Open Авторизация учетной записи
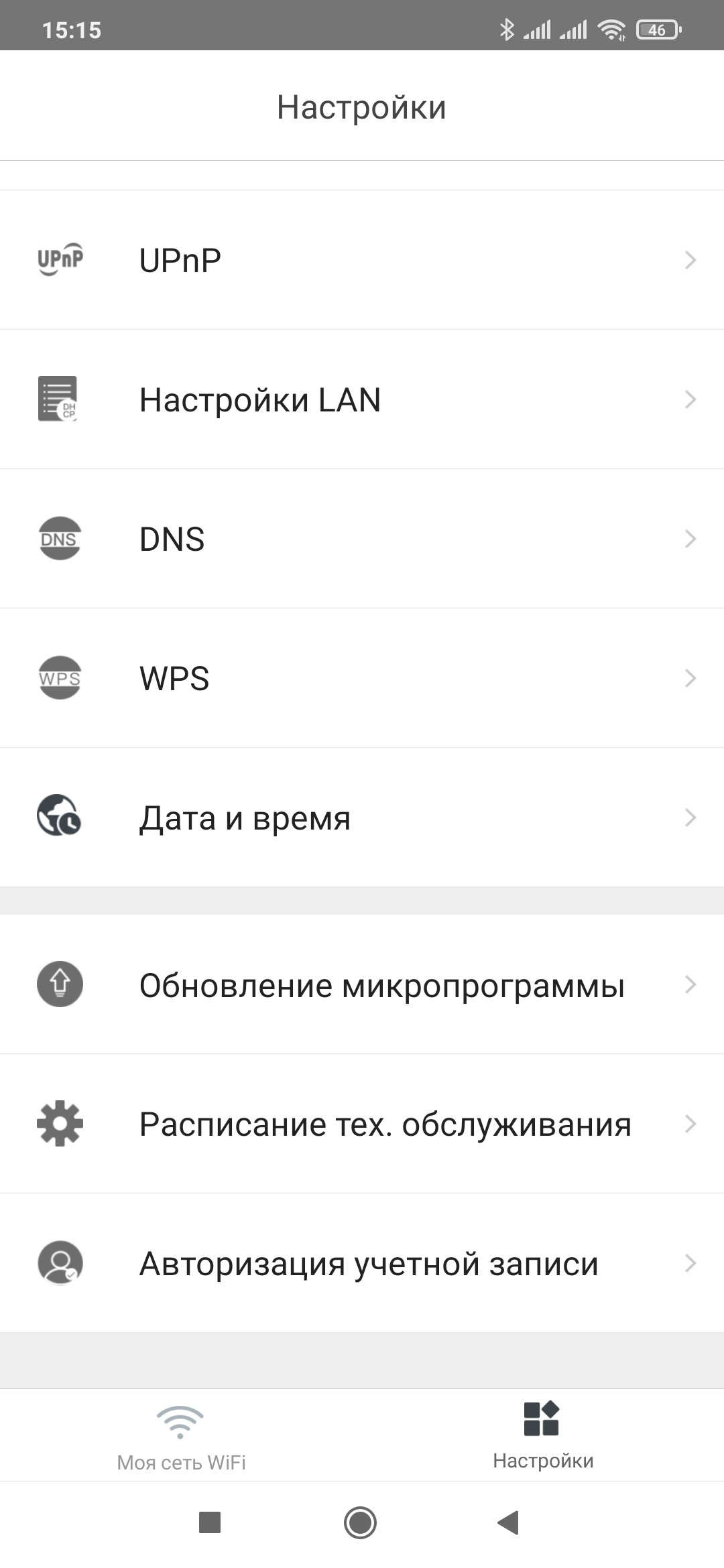The width and height of the screenshot is (724, 1568). tap(362, 1263)
